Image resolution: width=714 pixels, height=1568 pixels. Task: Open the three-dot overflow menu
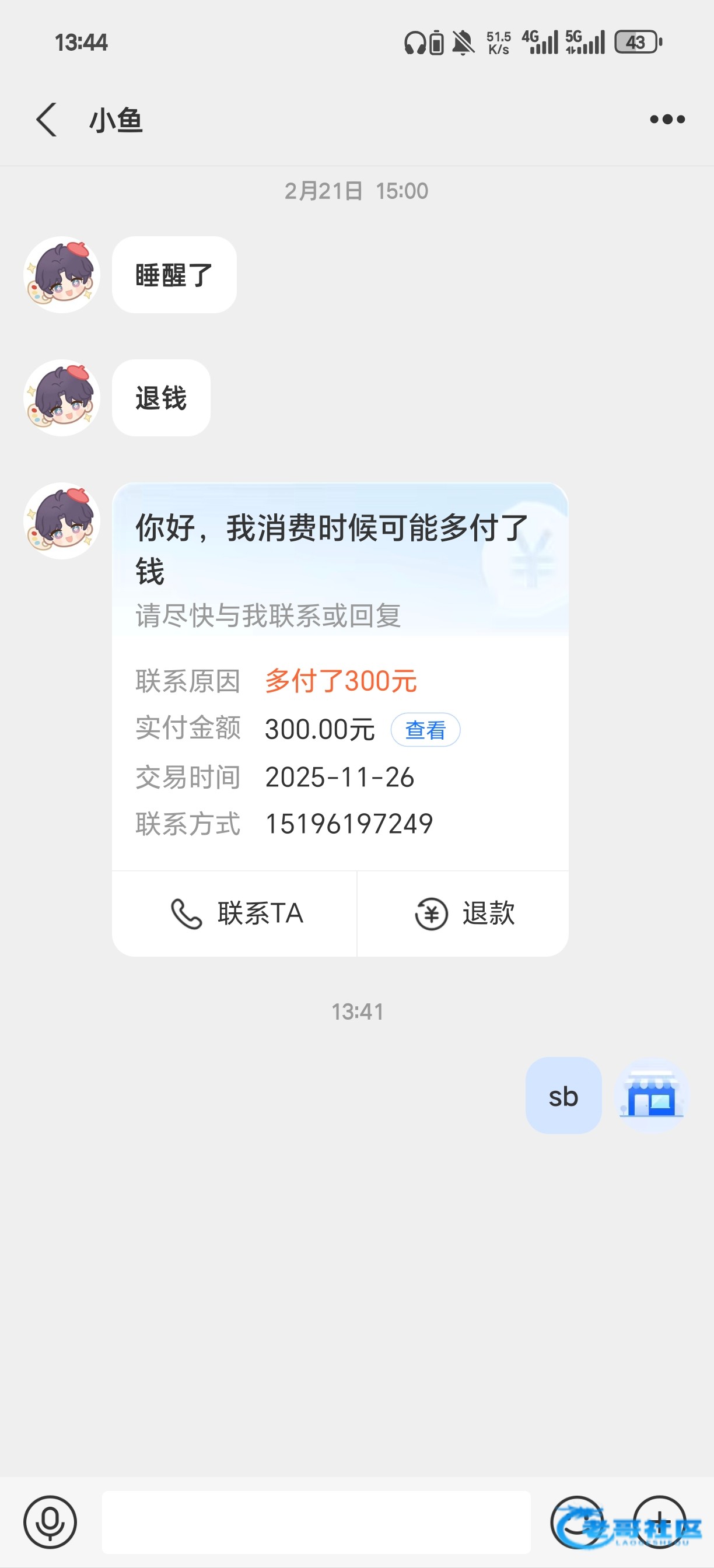pos(667,120)
